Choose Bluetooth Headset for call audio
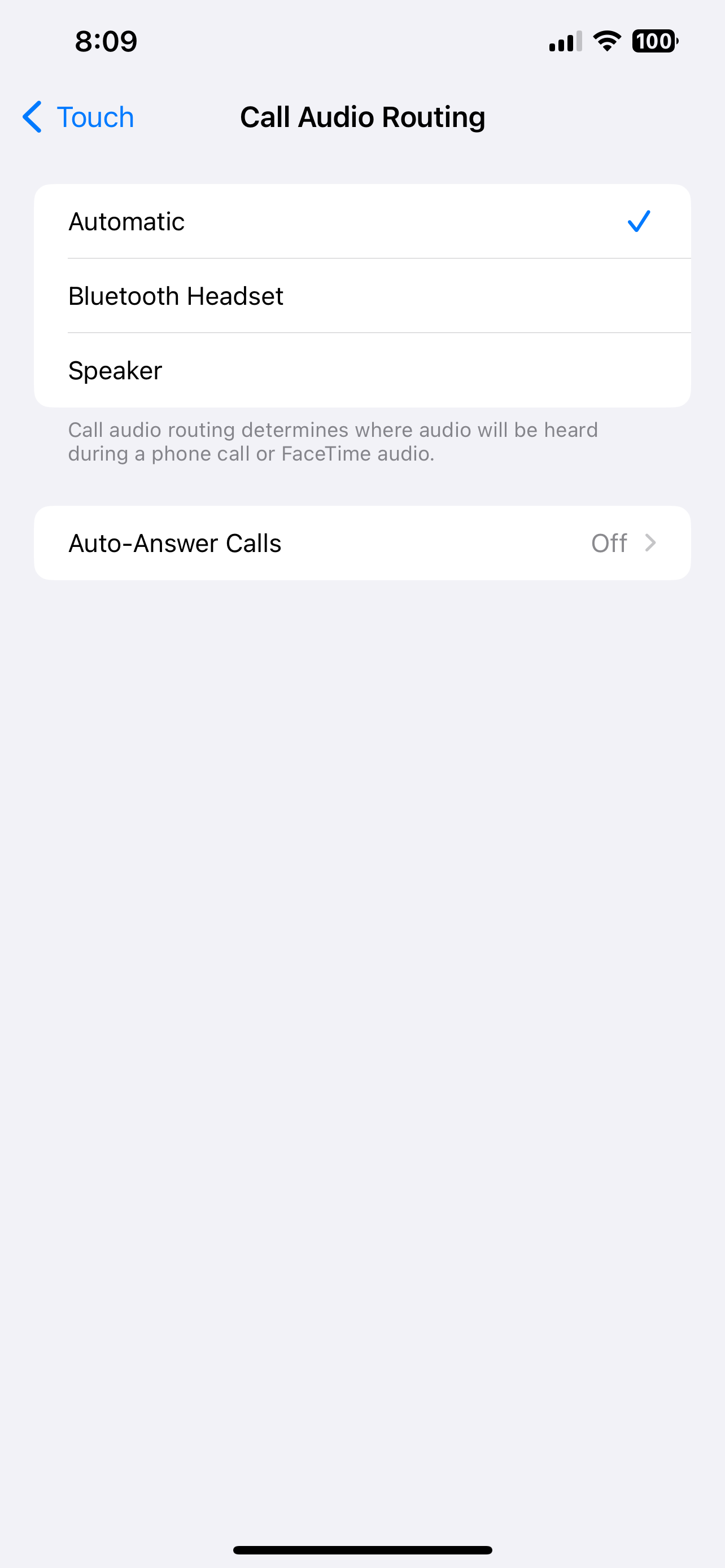Screen dimensions: 725x1568 click(x=362, y=296)
